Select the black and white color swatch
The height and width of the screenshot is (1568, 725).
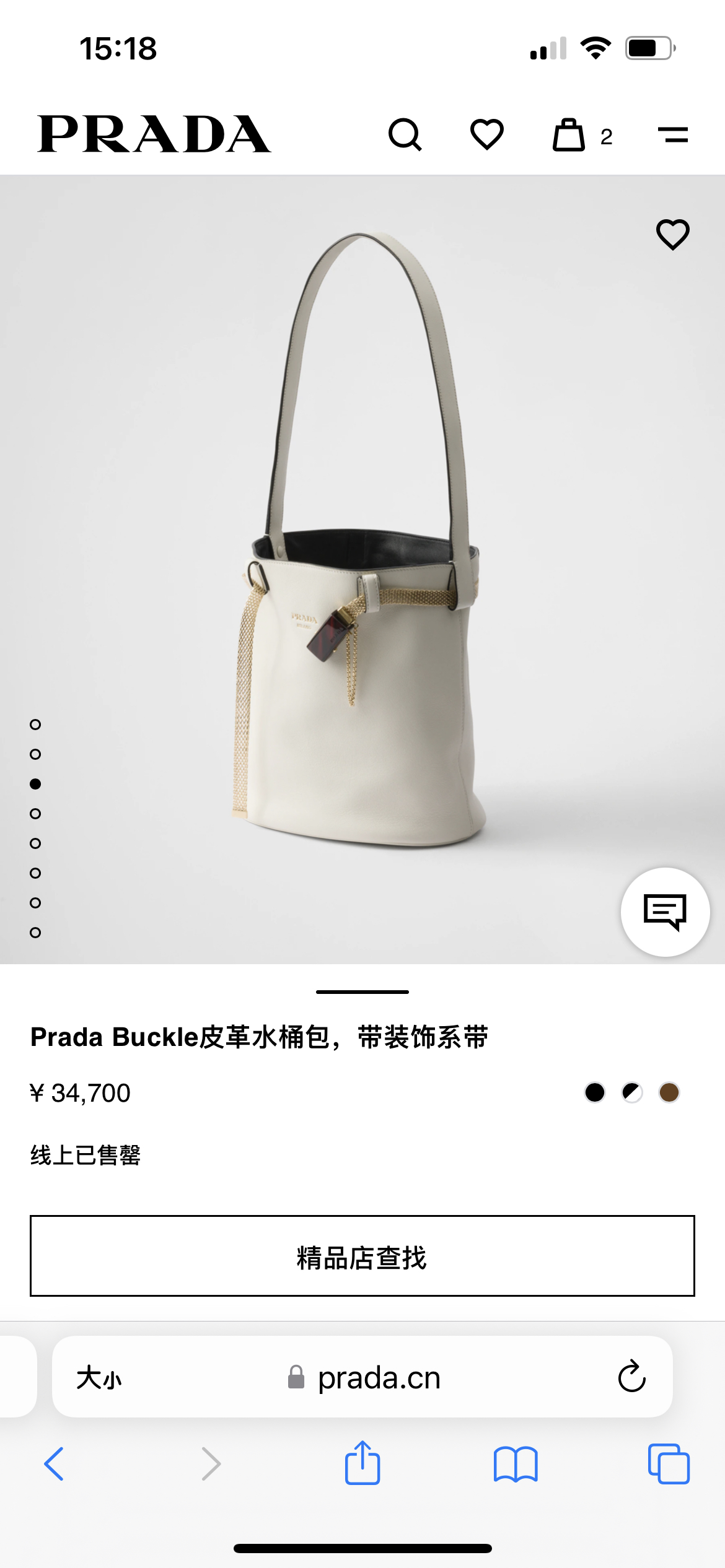pos(632,1092)
